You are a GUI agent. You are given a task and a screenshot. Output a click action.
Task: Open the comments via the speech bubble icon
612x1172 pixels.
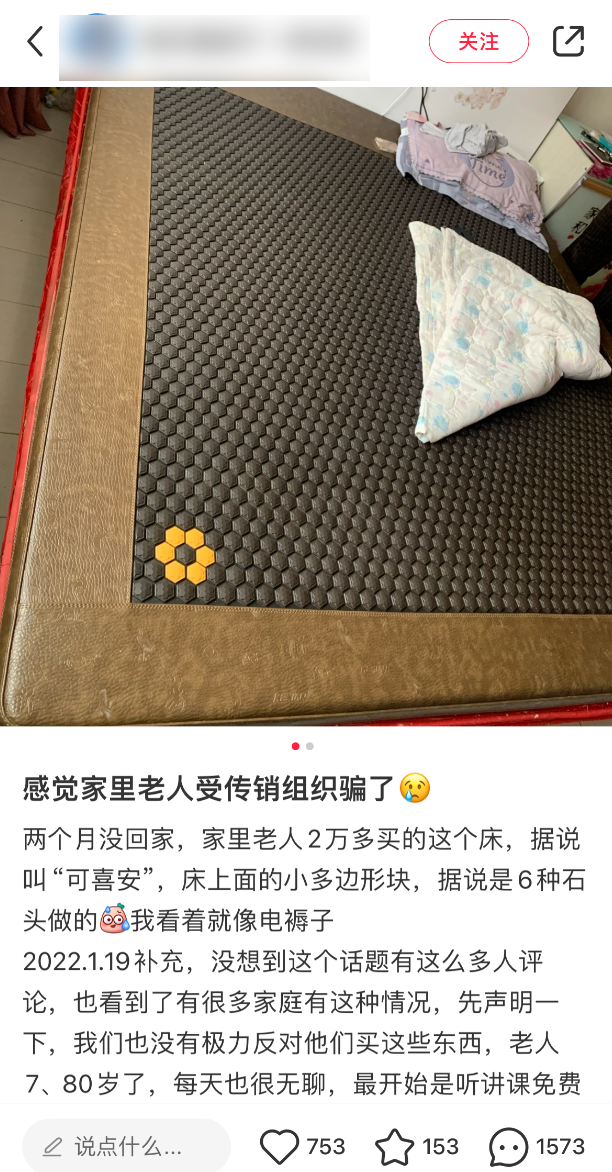[x=509, y=1146]
